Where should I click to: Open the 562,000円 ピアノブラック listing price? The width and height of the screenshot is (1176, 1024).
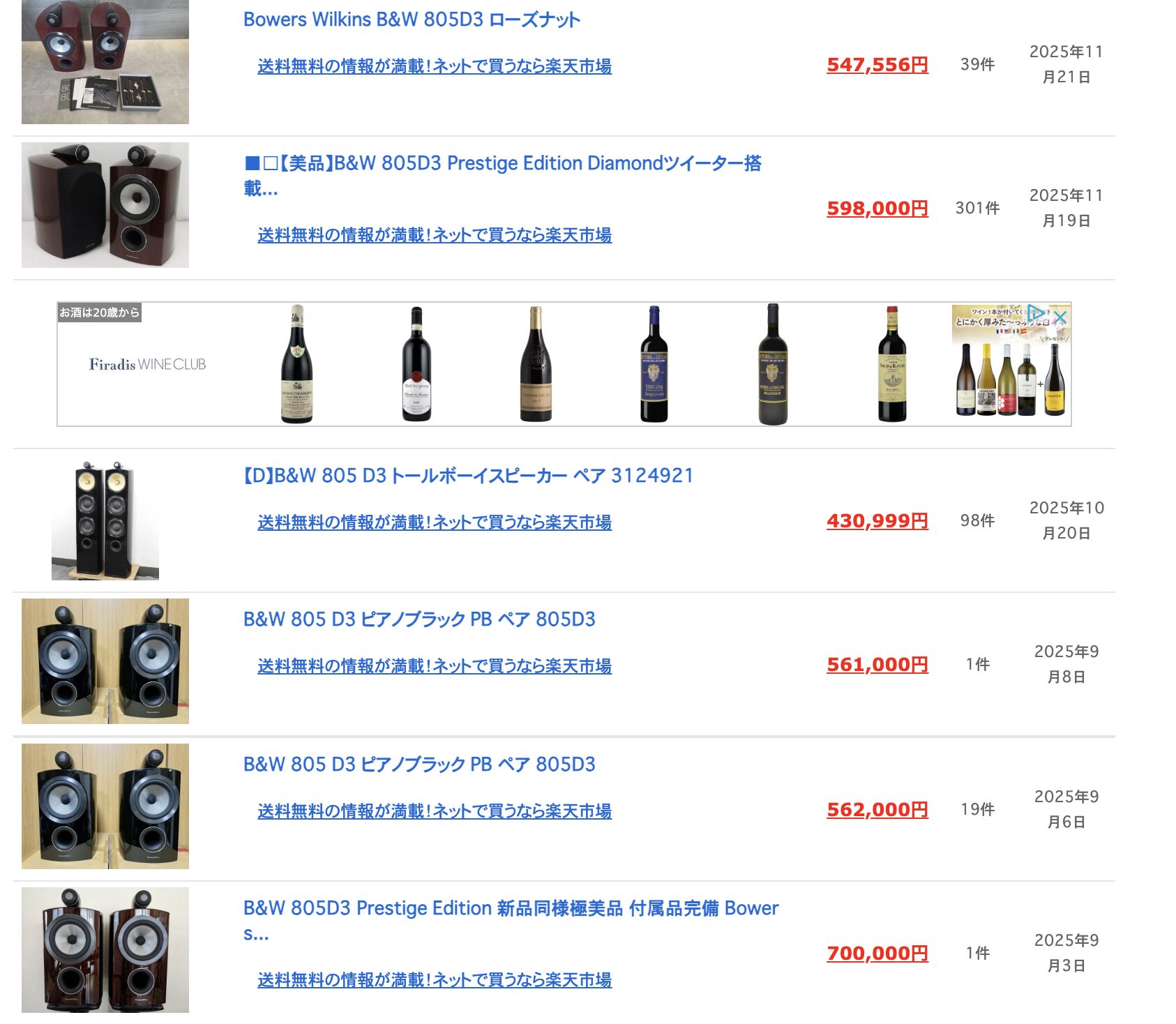point(877,810)
